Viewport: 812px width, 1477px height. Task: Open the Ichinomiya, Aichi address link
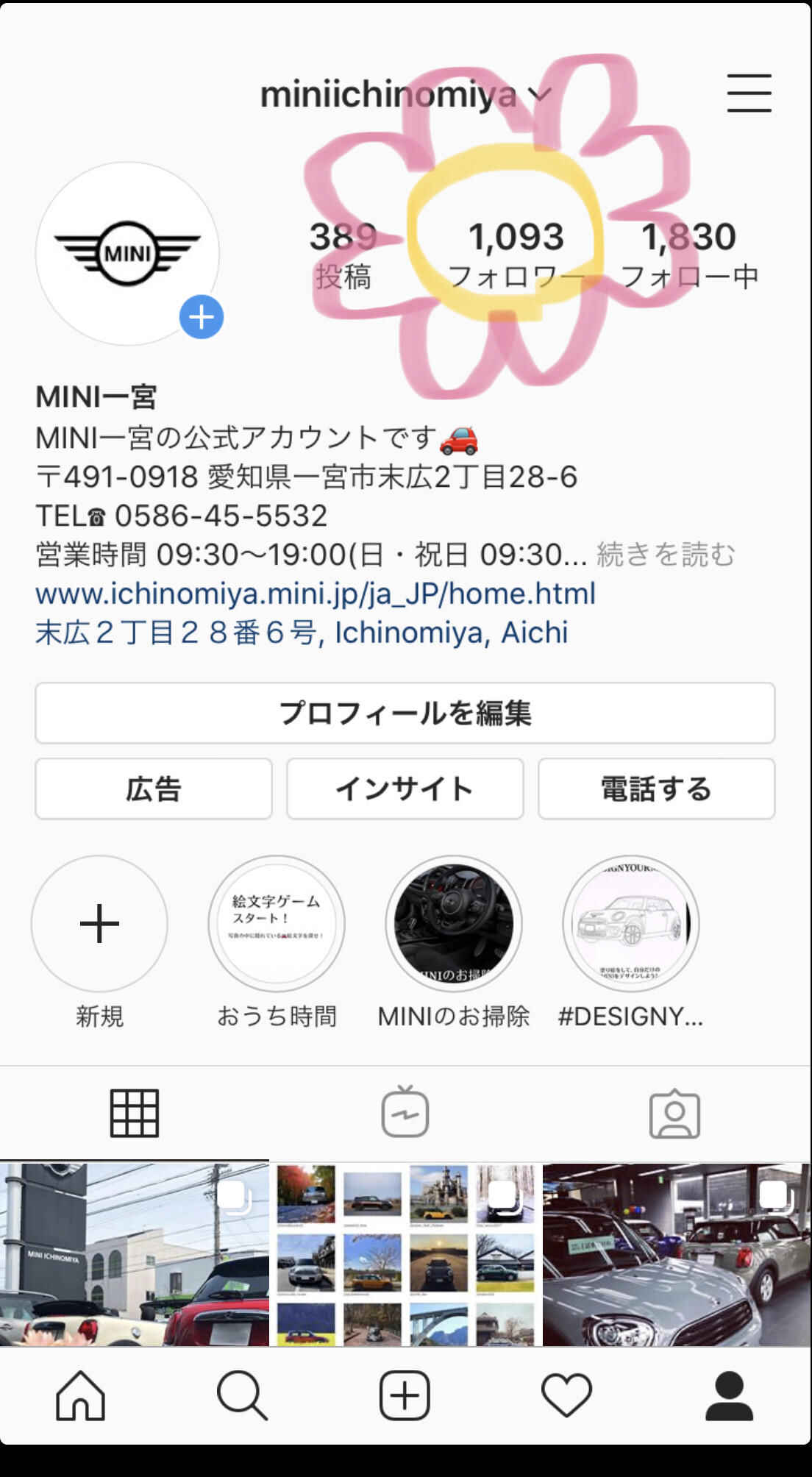(302, 633)
